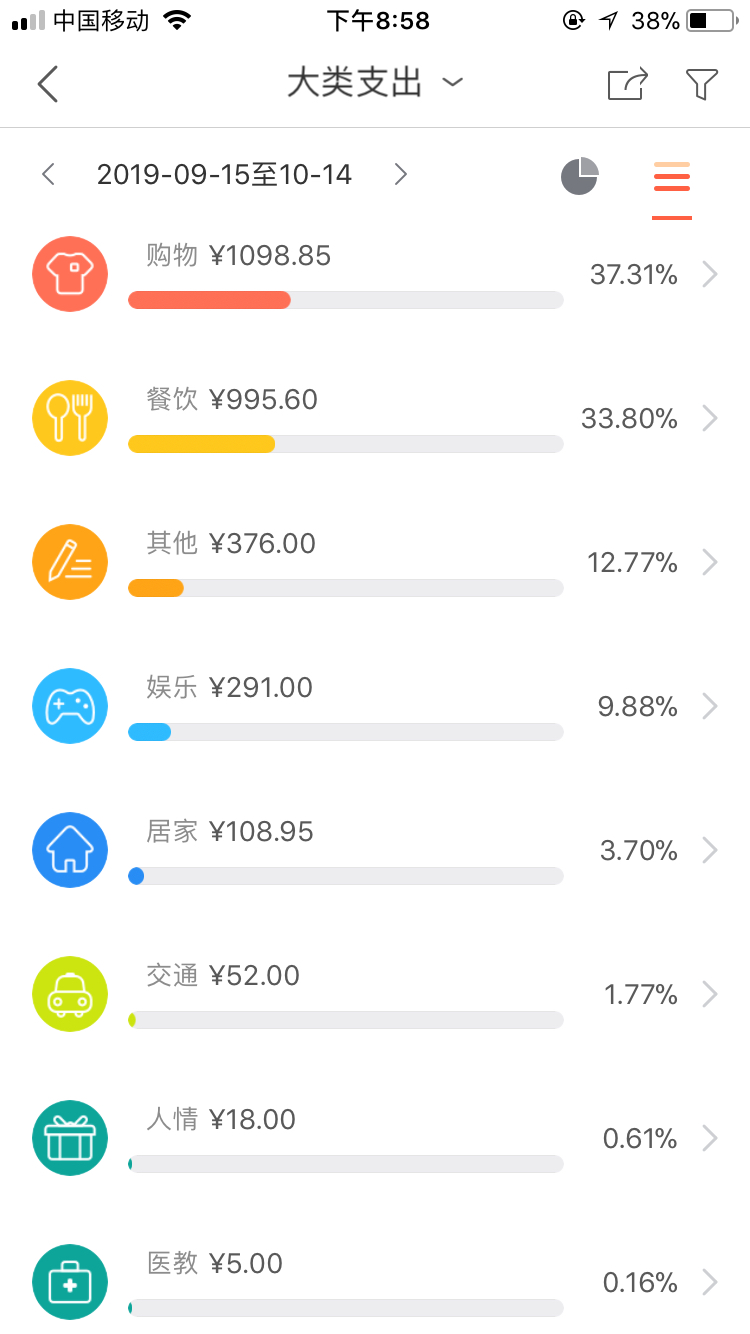This screenshot has height=1334, width=750.
Task: Share this expense report
Action: pyautogui.click(x=628, y=84)
